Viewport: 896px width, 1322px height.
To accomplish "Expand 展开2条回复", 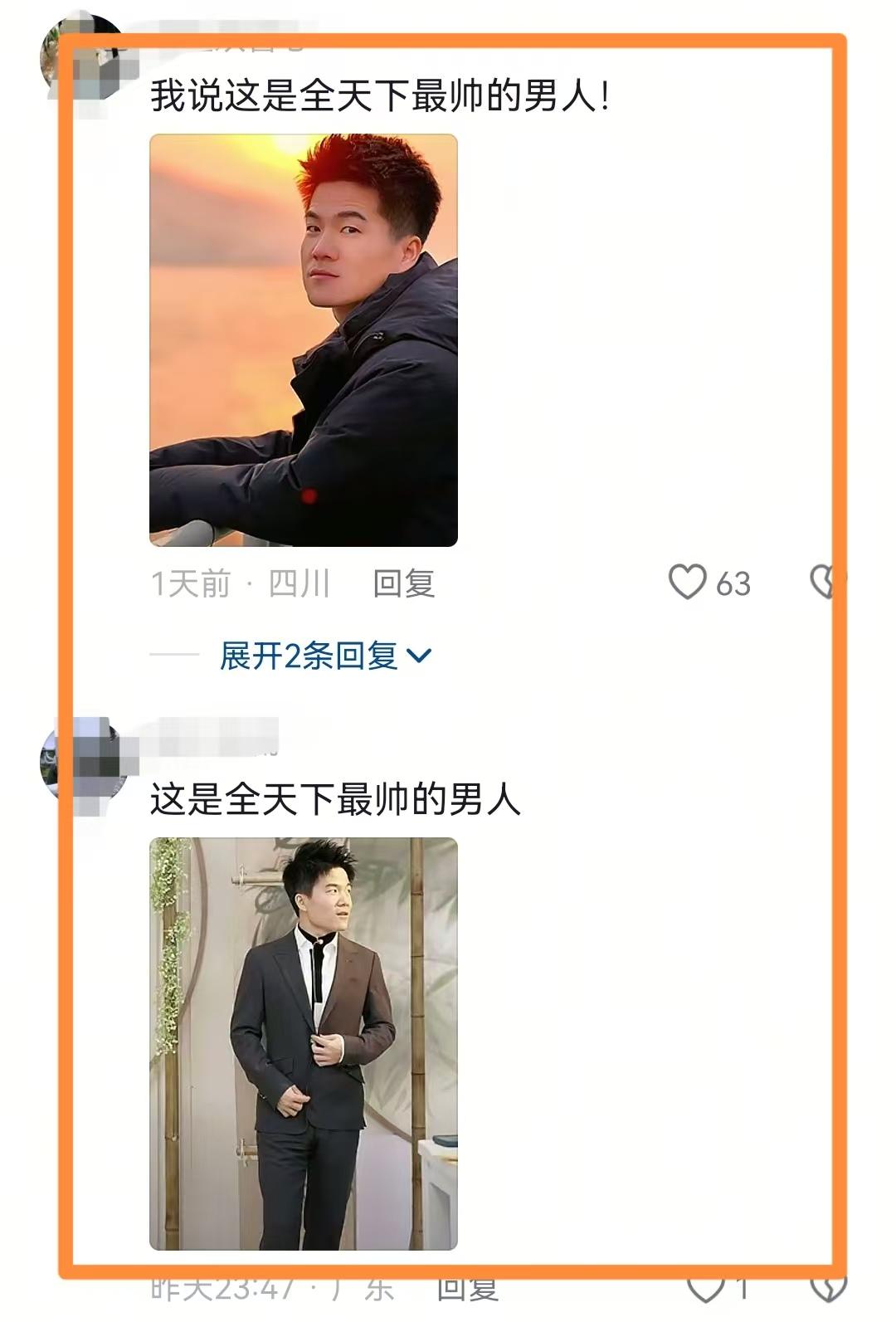I will 325,656.
